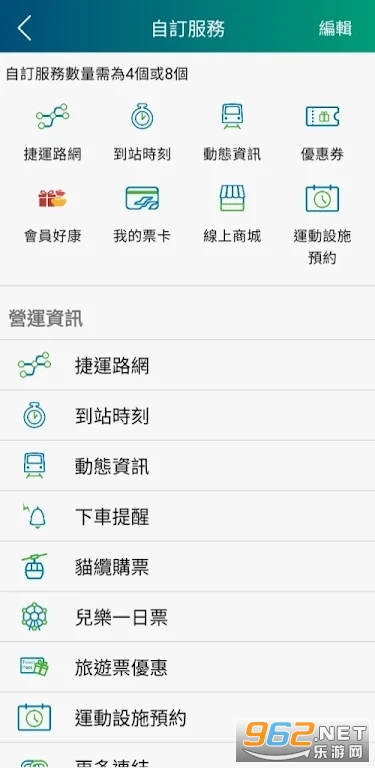Screen dimensions: 375x768
Task: Select 兒樂一日票 row
Action: tap(188, 617)
